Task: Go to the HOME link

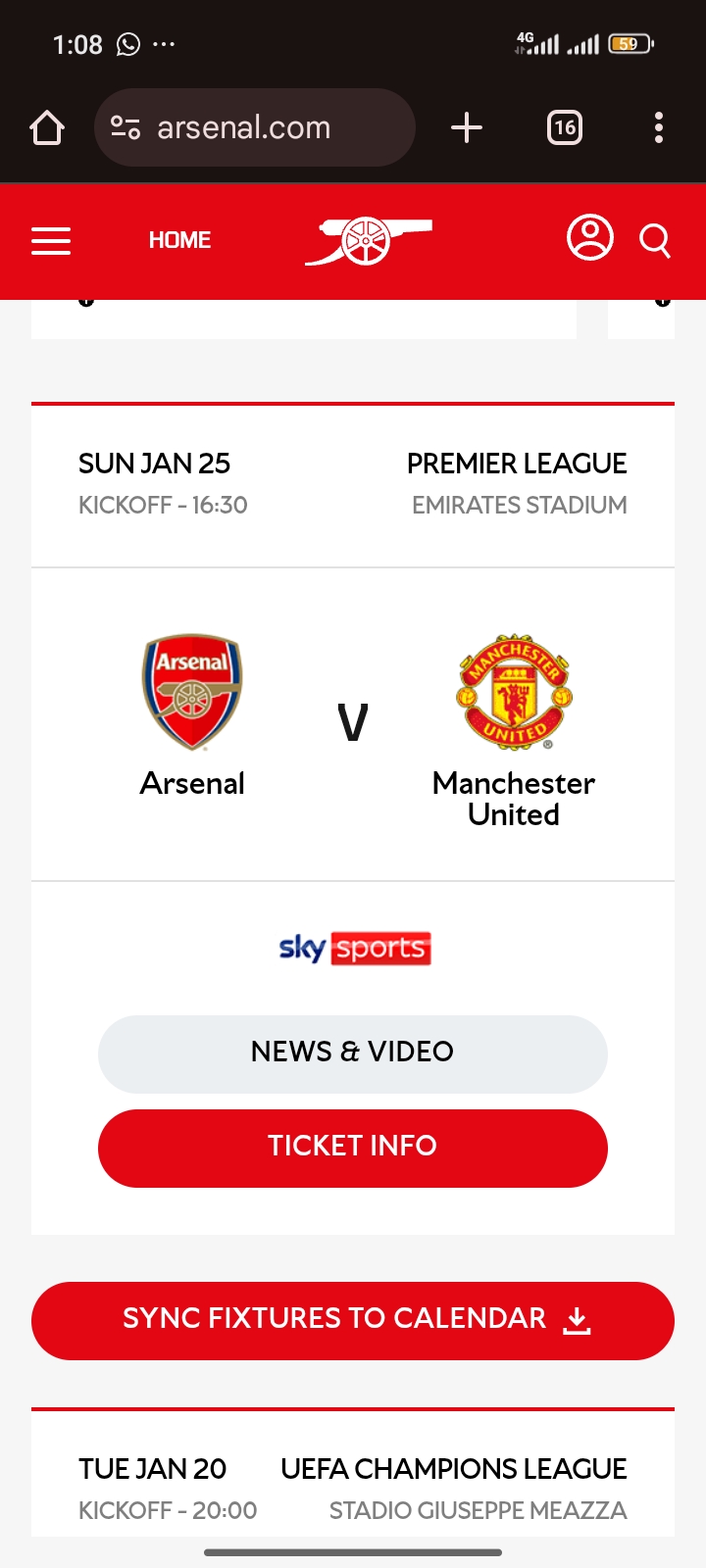Action: [x=179, y=240]
